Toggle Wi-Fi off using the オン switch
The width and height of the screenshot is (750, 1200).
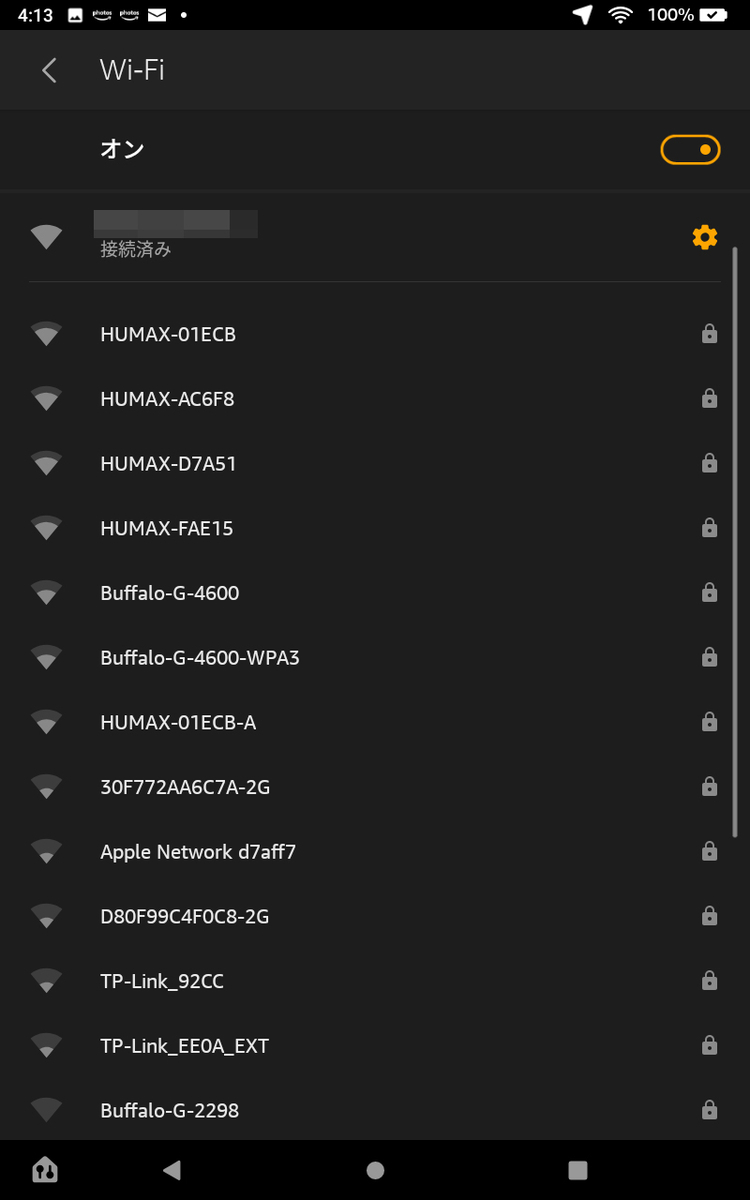pyautogui.click(x=690, y=149)
